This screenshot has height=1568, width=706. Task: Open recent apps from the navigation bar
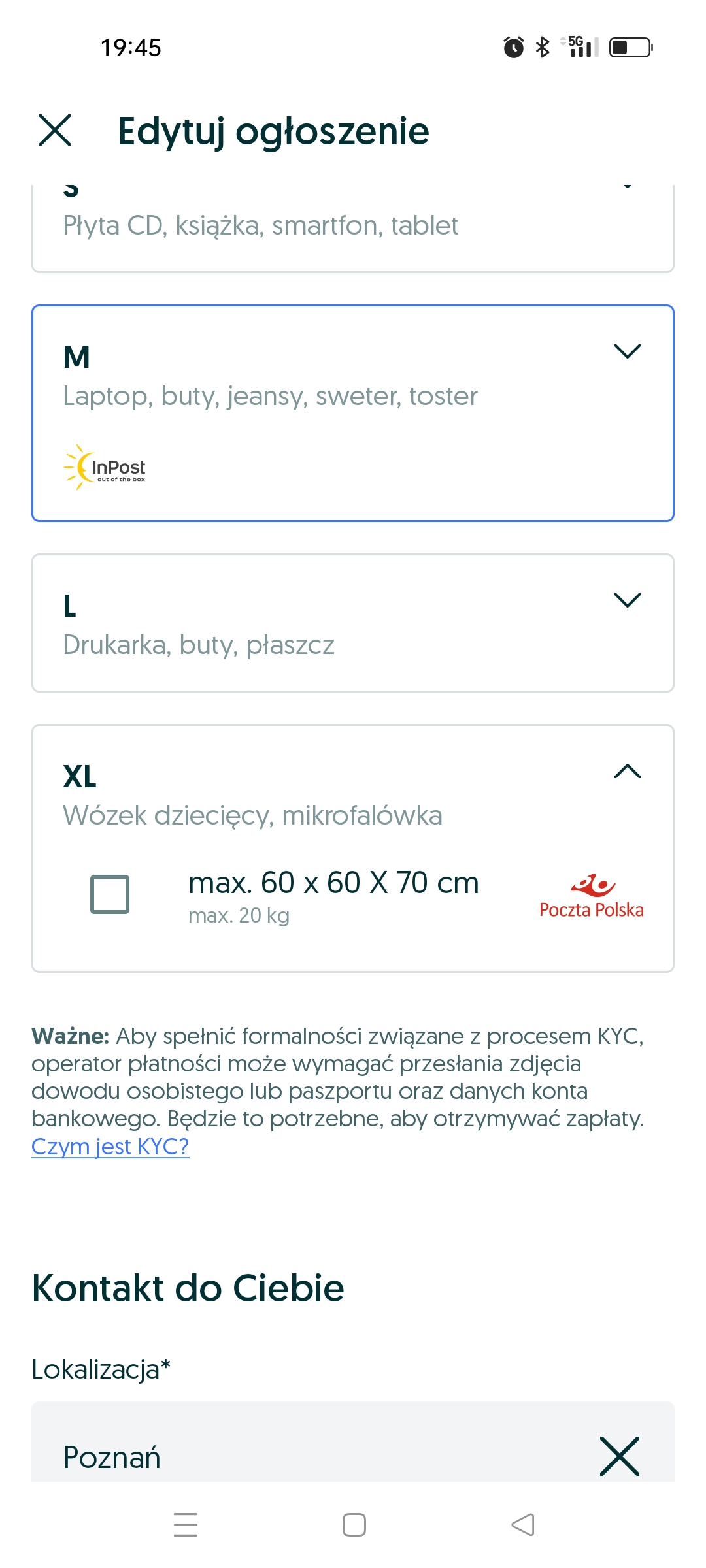click(186, 1525)
